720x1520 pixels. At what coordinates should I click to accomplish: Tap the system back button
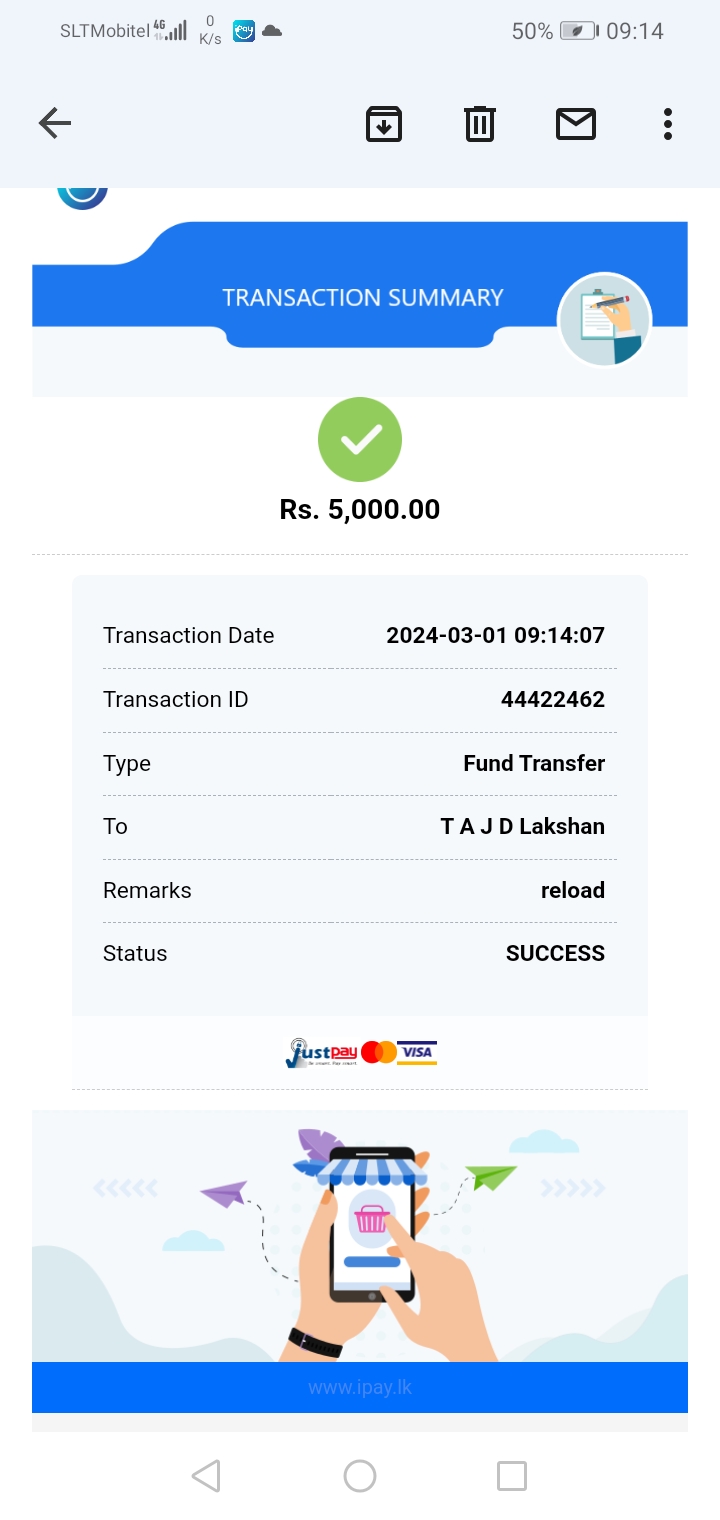coord(206,1476)
